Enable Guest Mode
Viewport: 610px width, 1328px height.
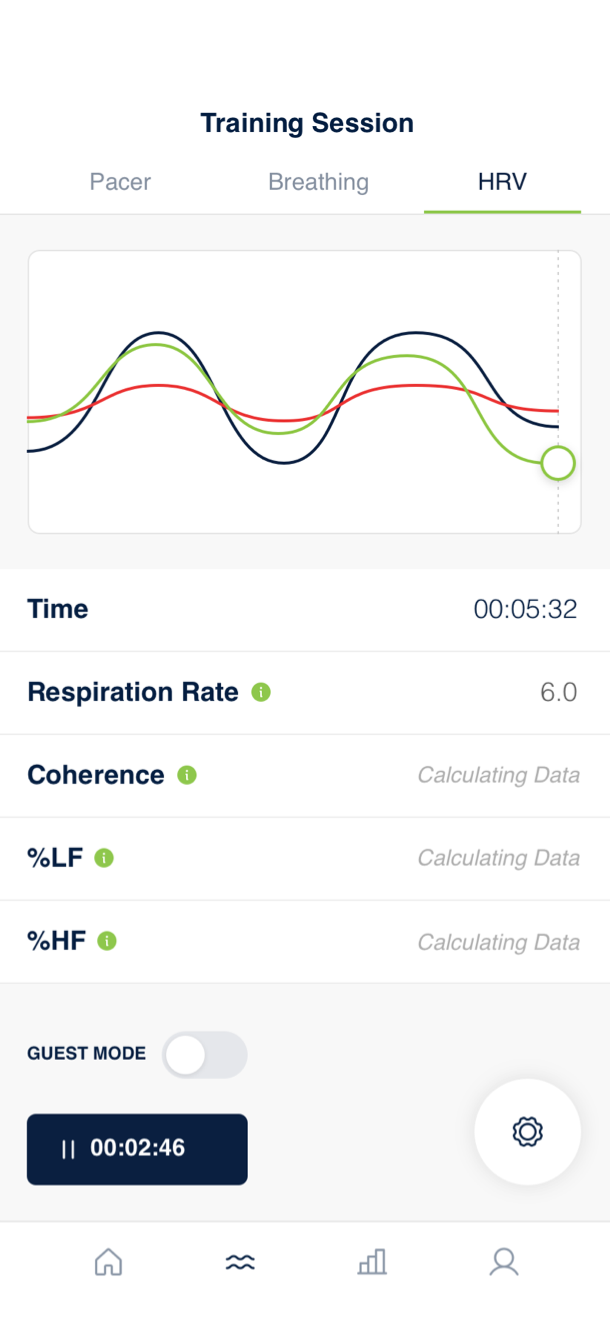[205, 1055]
